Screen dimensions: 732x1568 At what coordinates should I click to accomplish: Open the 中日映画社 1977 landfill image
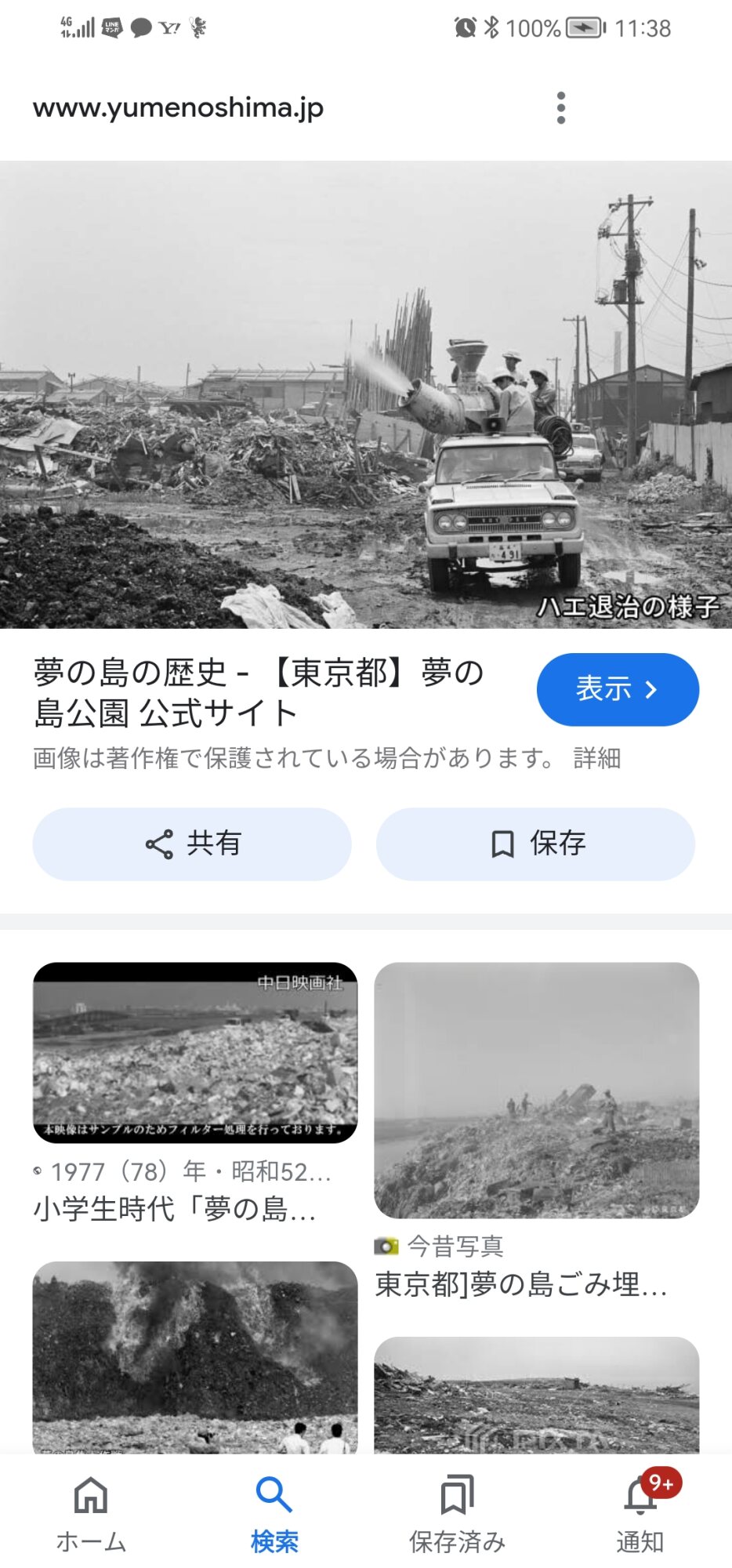point(195,1052)
